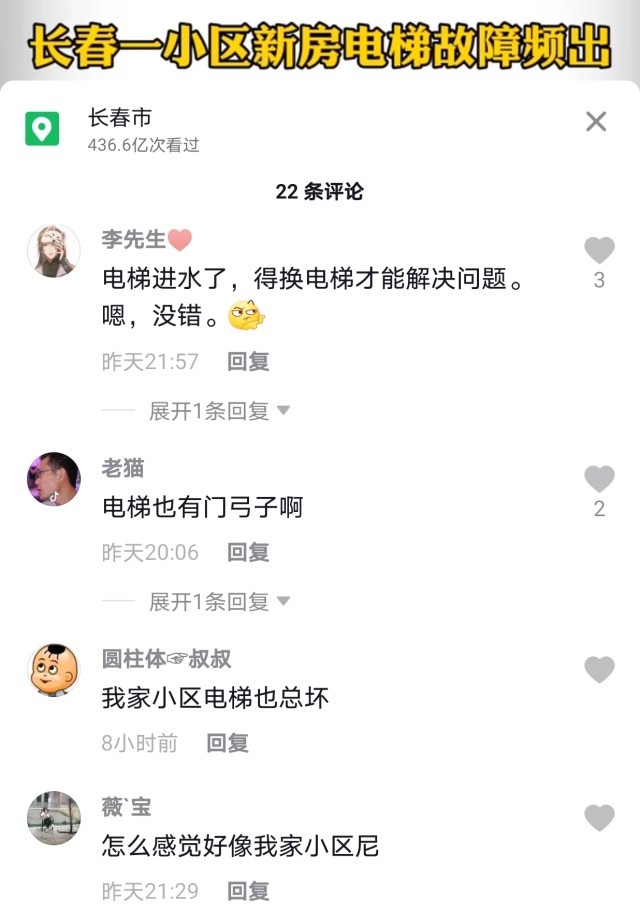Reply to 薇`宝's comment

tap(248, 891)
